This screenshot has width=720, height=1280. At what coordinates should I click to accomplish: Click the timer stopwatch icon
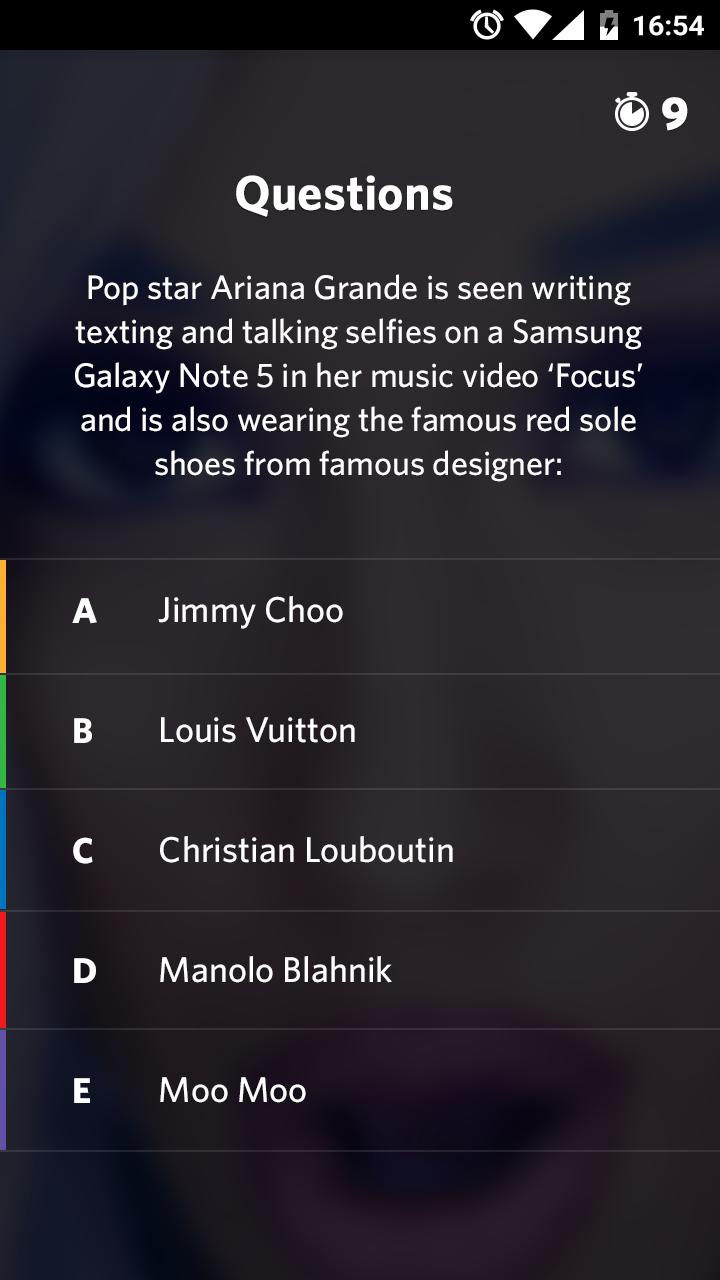(x=629, y=113)
